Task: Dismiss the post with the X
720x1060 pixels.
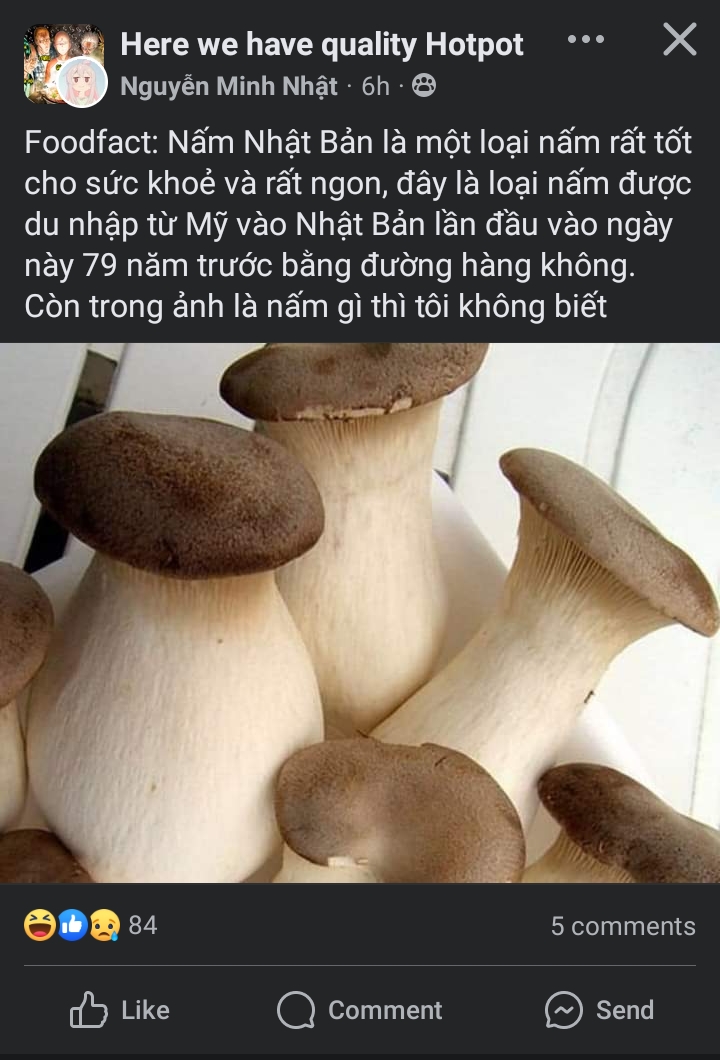Action: (680, 40)
